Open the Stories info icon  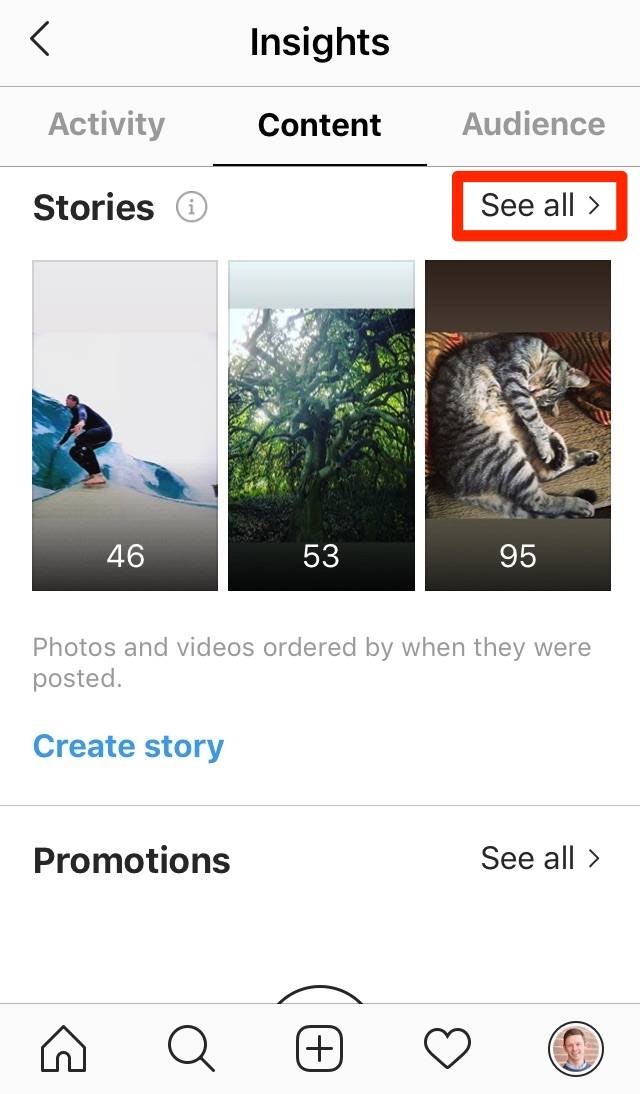click(191, 207)
